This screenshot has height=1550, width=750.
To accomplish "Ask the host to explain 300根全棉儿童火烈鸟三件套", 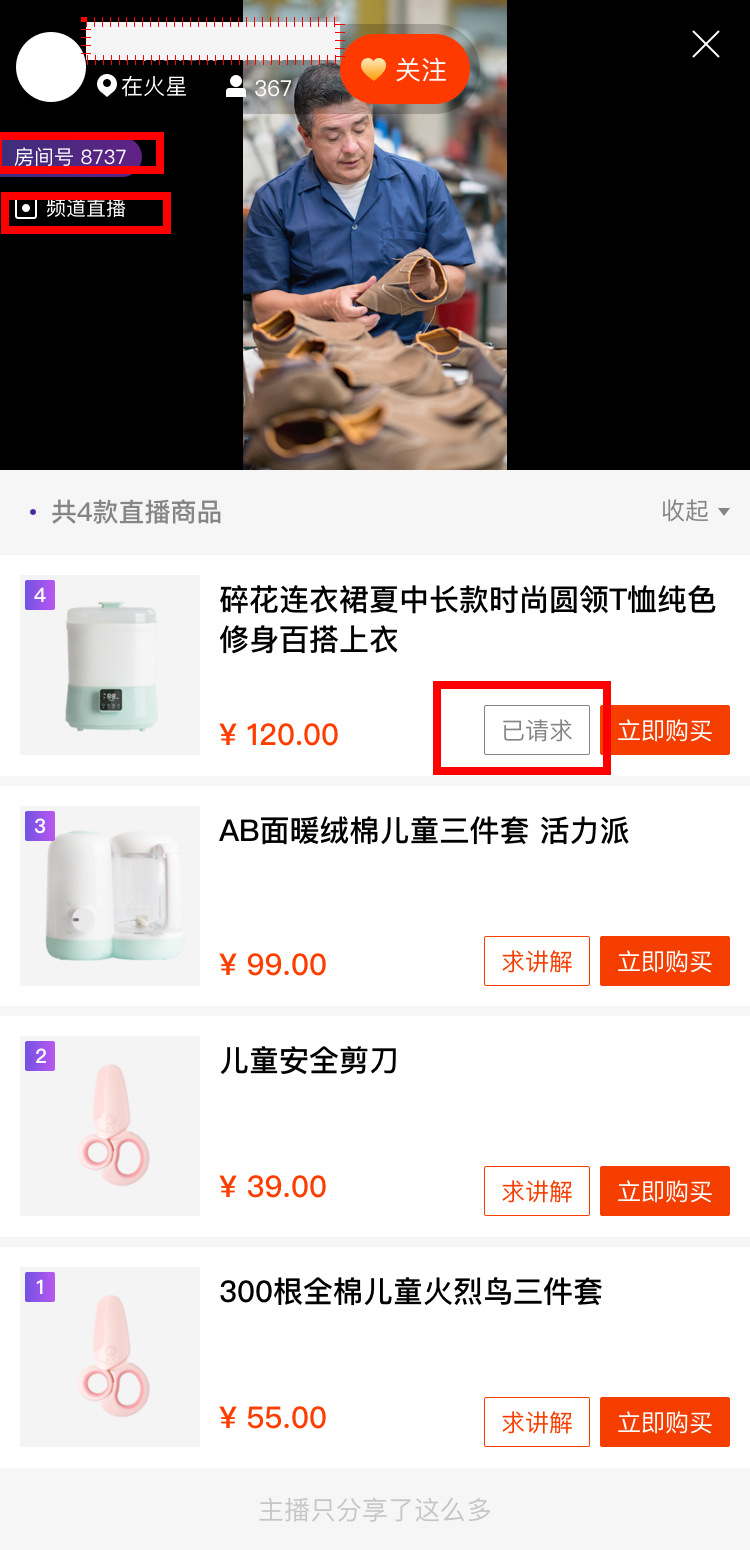I will 537,1422.
